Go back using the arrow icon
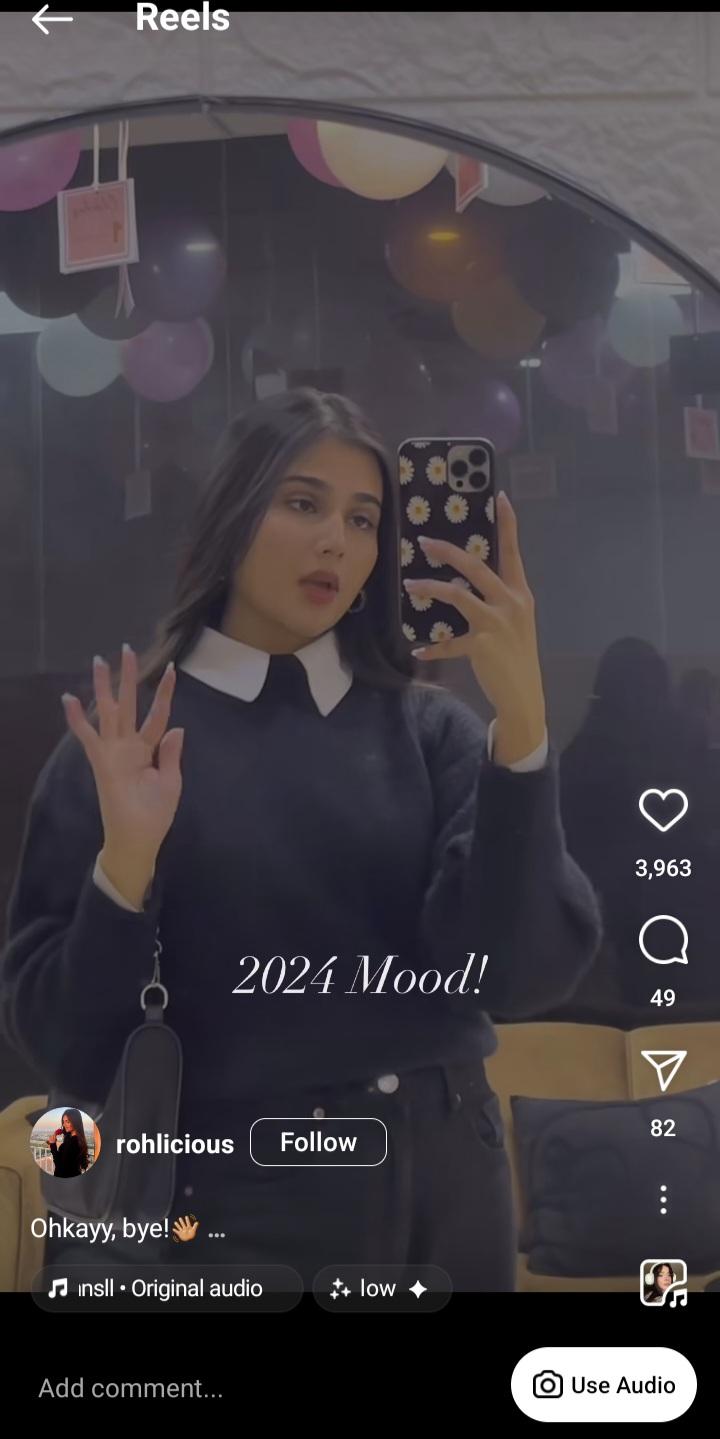Viewport: 720px width, 1439px height. [52, 18]
